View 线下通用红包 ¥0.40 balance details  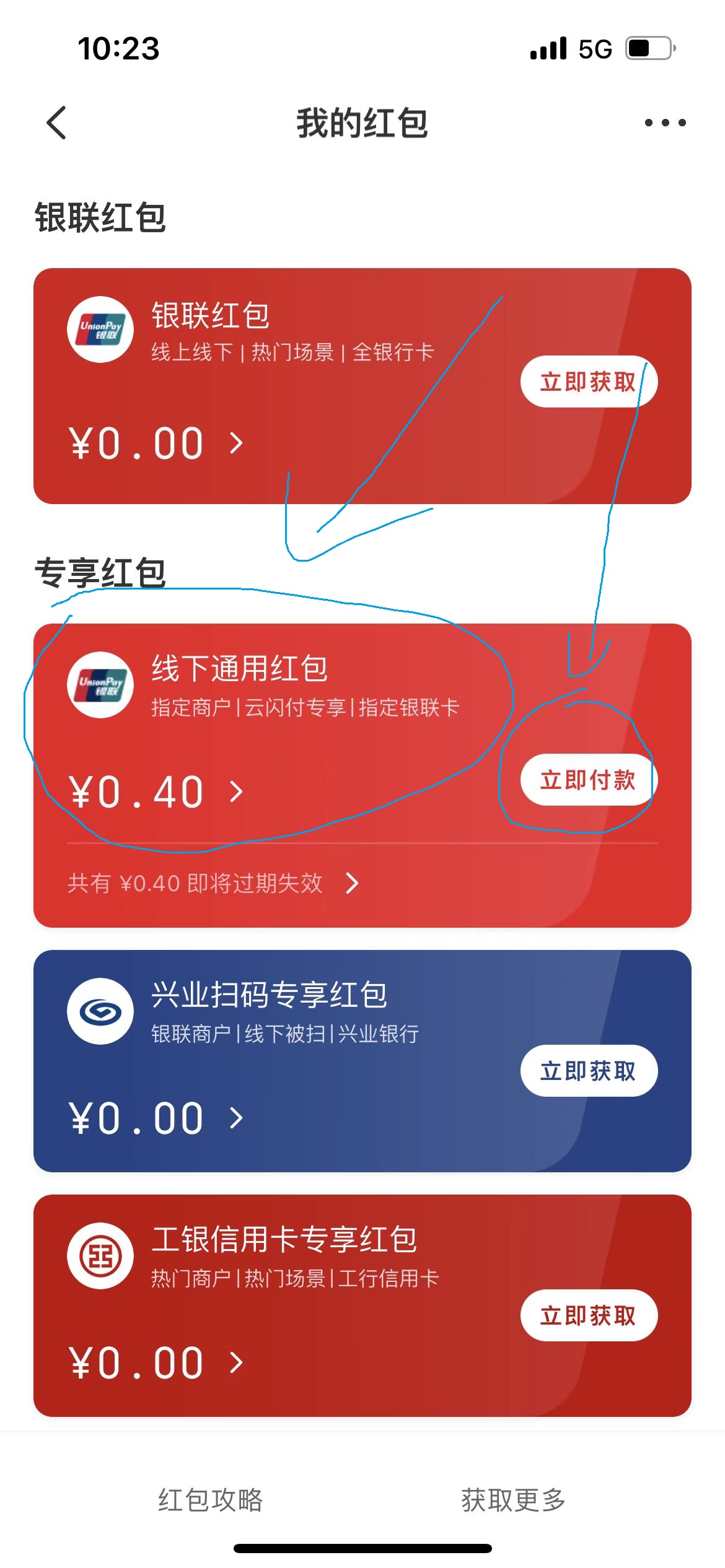pyautogui.click(x=155, y=792)
